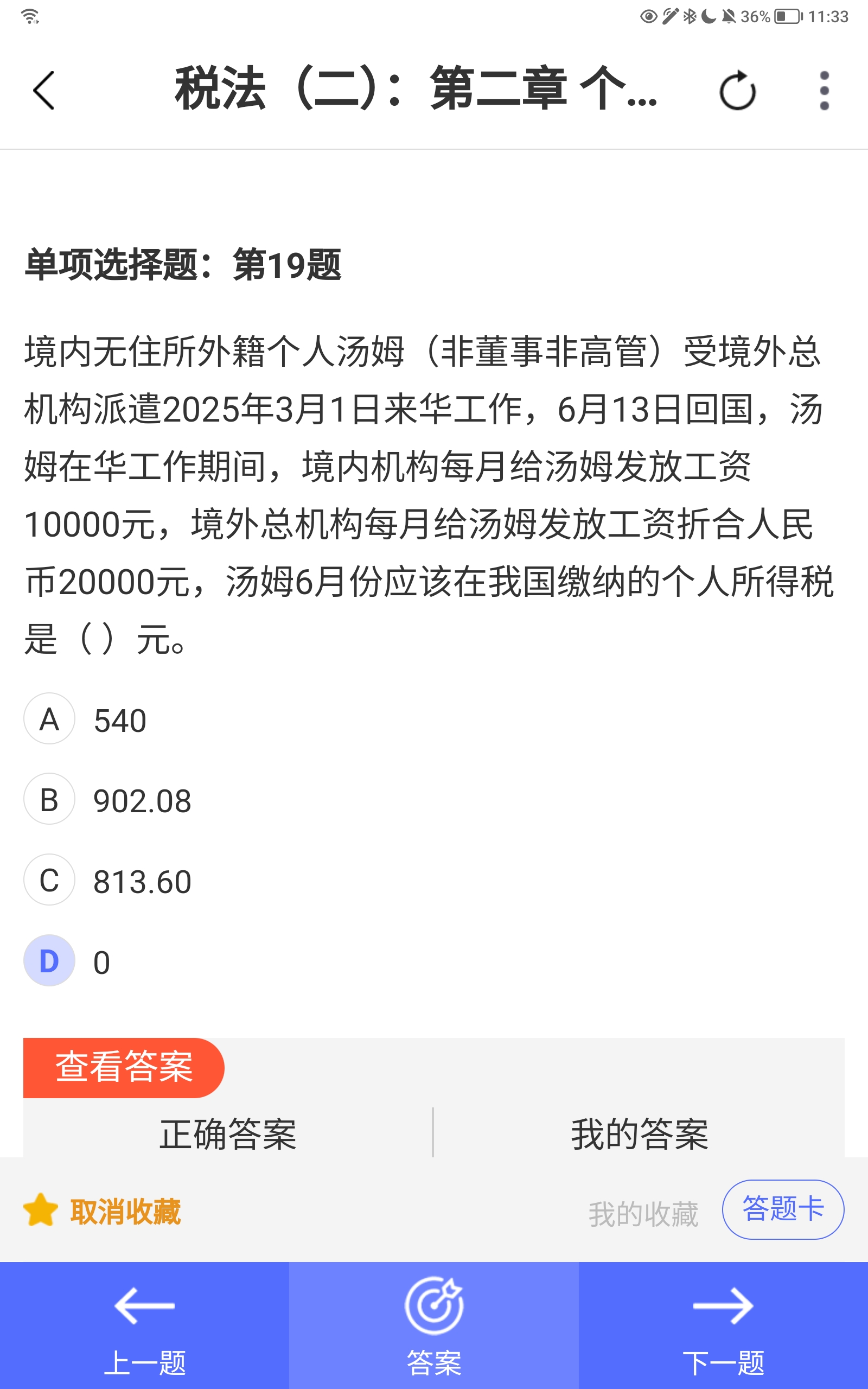This screenshot has width=868, height=1389.
Task: Open the 答题卡 answer sheet
Action: [x=782, y=1209]
